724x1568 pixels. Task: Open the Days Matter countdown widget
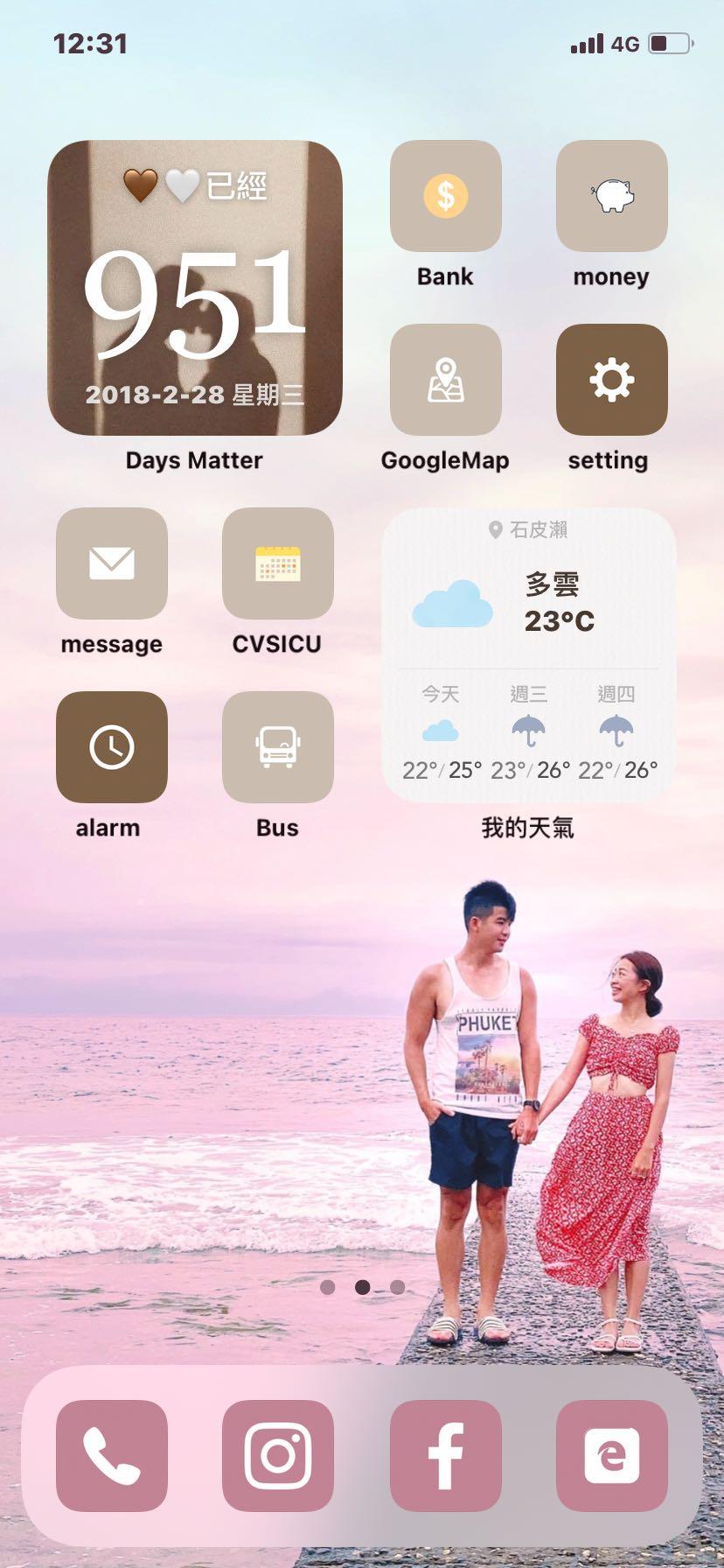194,288
